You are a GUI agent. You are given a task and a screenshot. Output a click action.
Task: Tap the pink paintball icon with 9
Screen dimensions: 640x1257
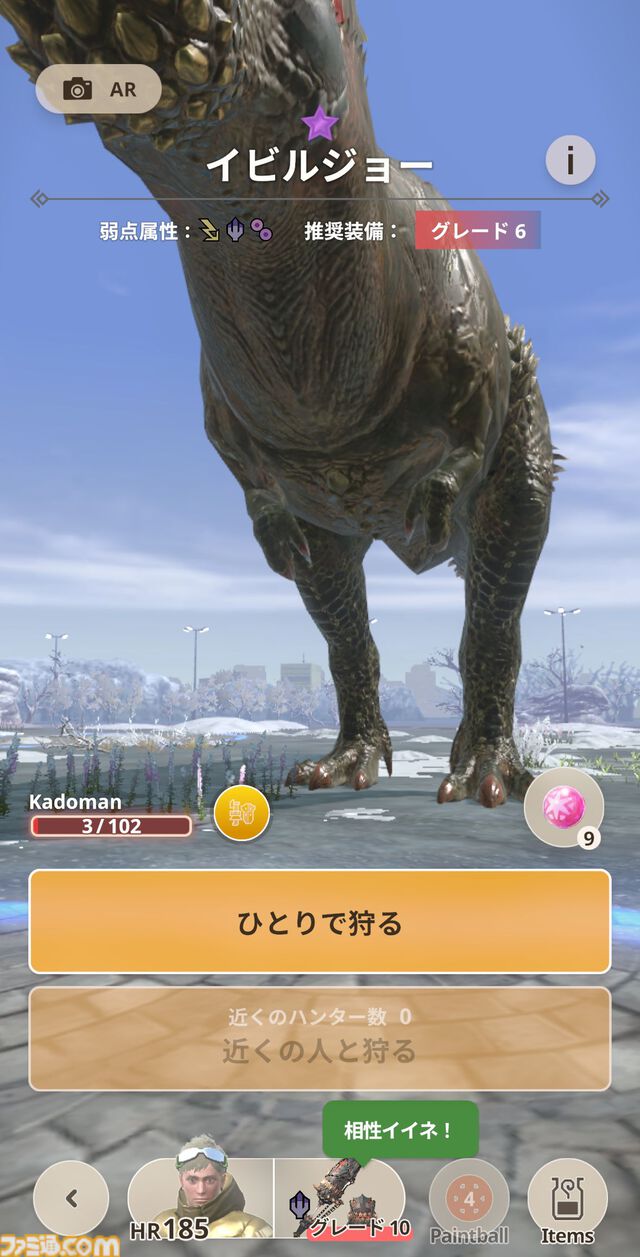563,808
